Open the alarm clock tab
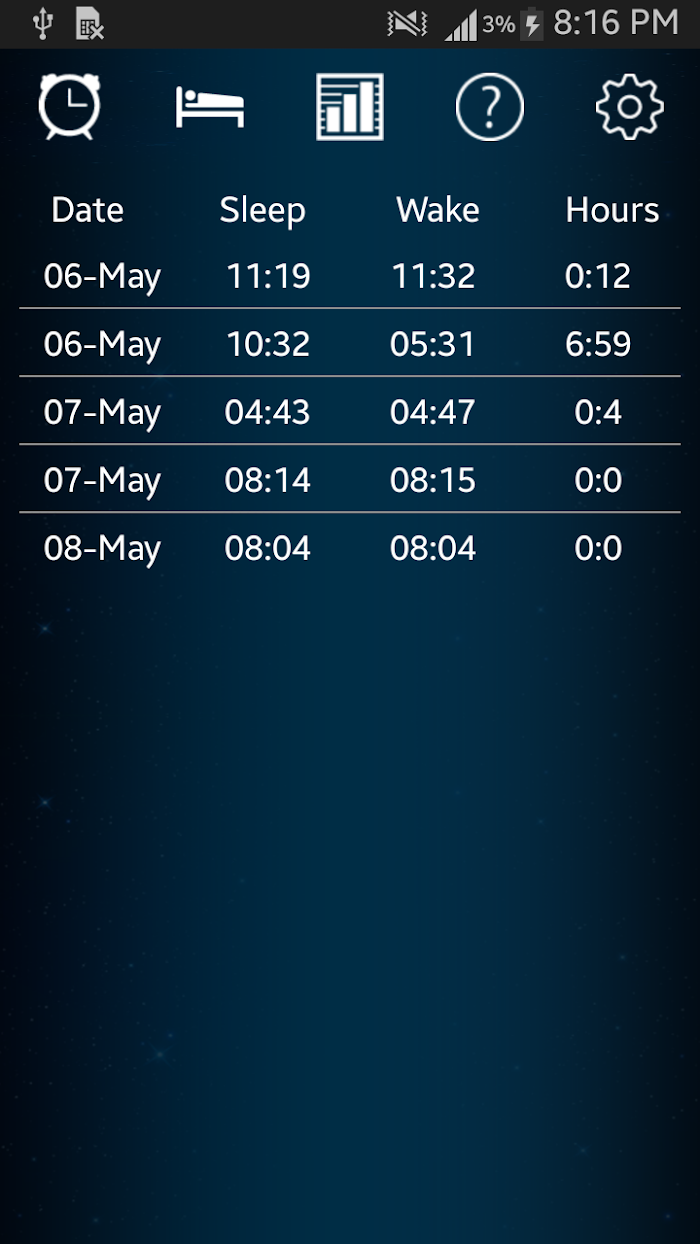 point(70,106)
